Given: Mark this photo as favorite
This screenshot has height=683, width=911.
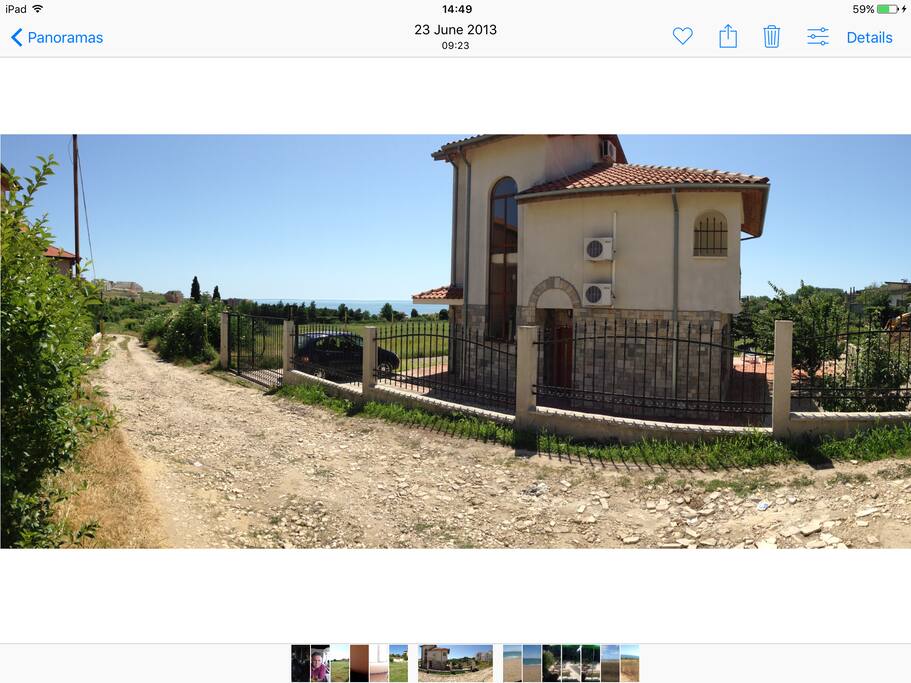Looking at the screenshot, I should point(682,37).
